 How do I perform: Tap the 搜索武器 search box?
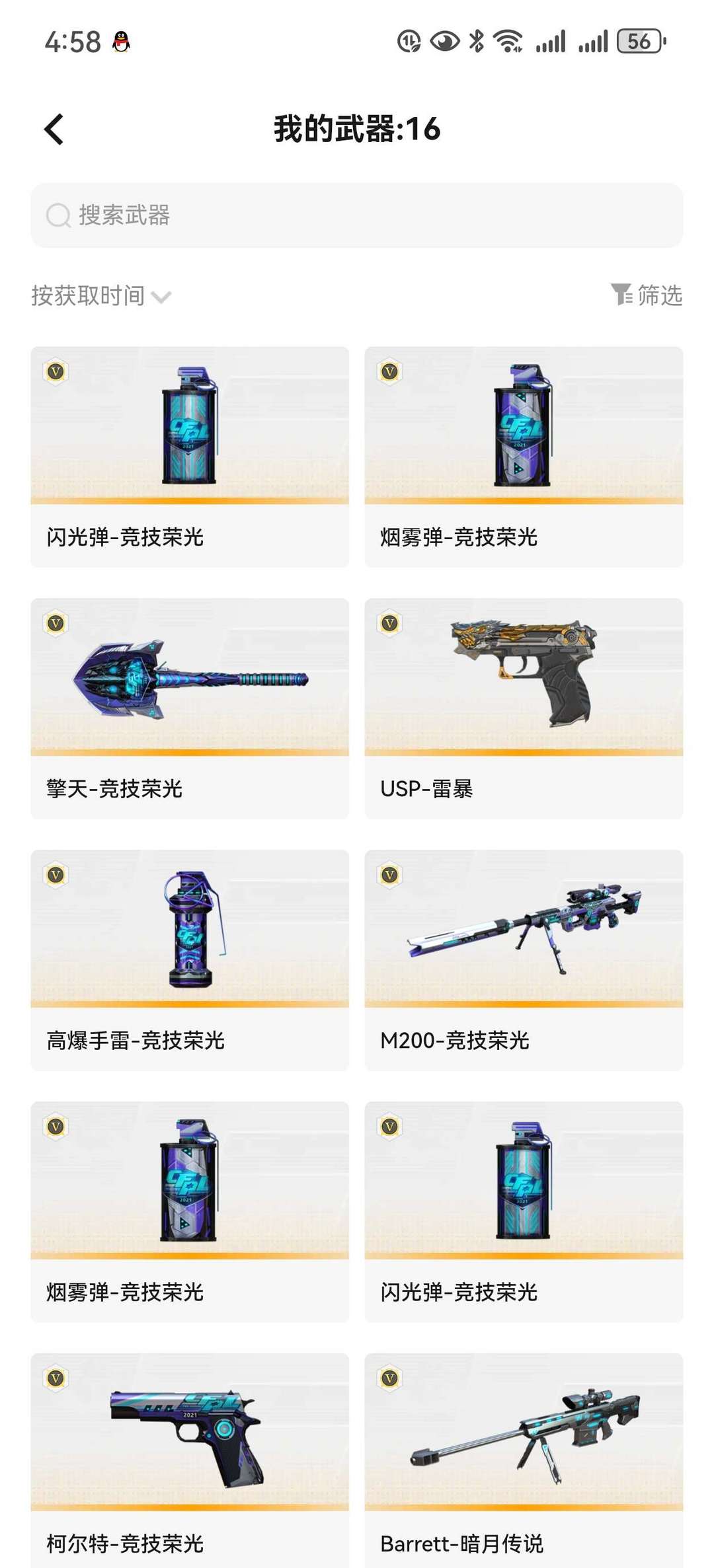(x=357, y=215)
